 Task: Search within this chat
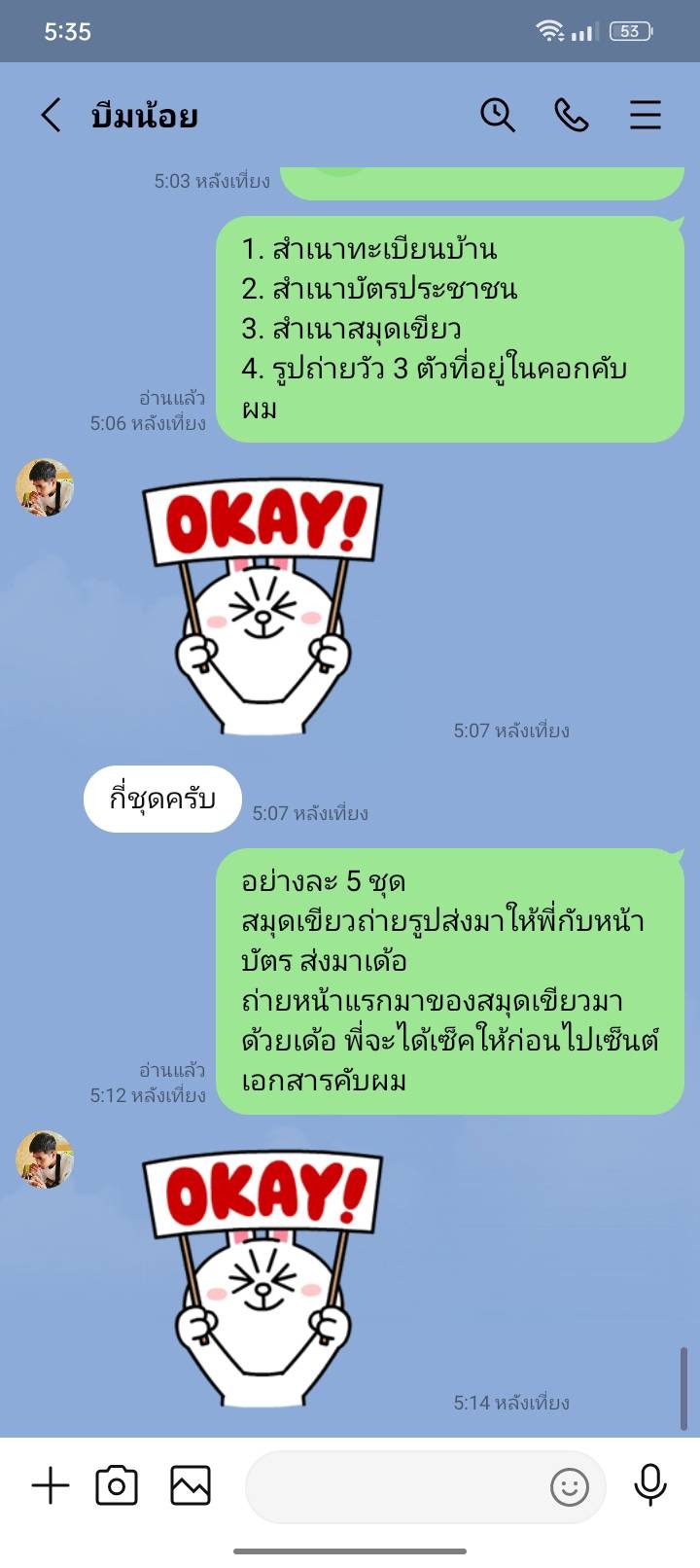pyautogui.click(x=497, y=115)
